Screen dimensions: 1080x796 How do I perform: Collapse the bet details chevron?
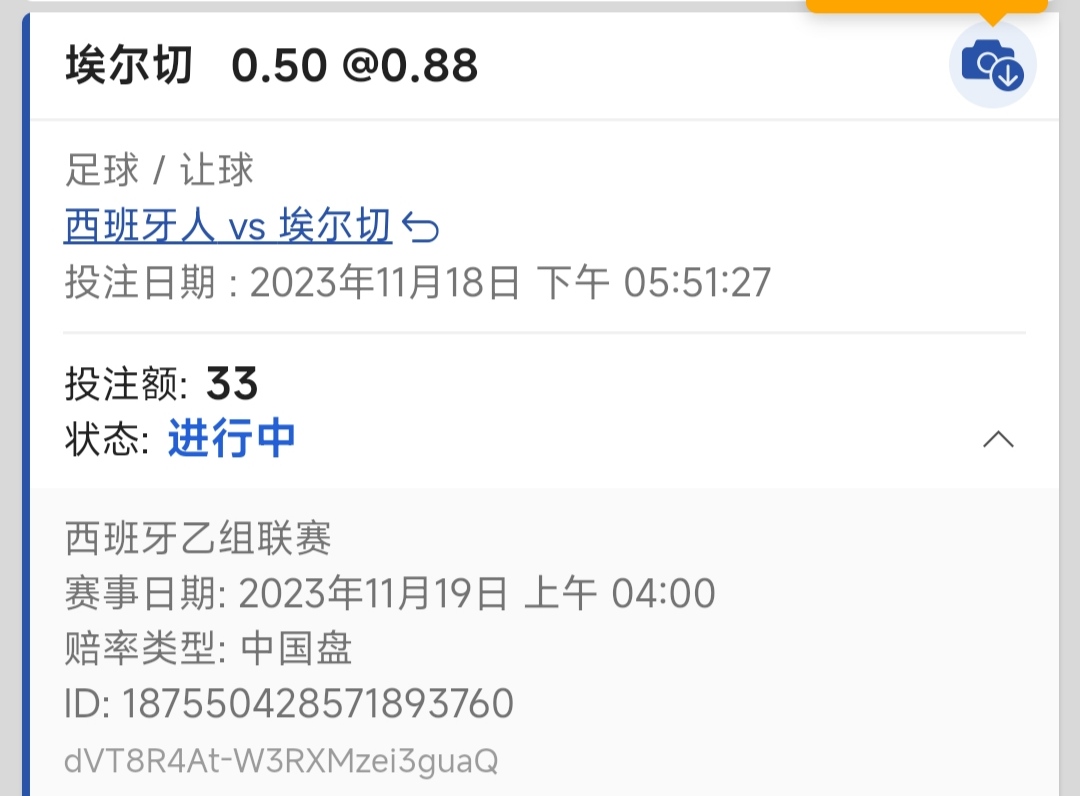998,439
